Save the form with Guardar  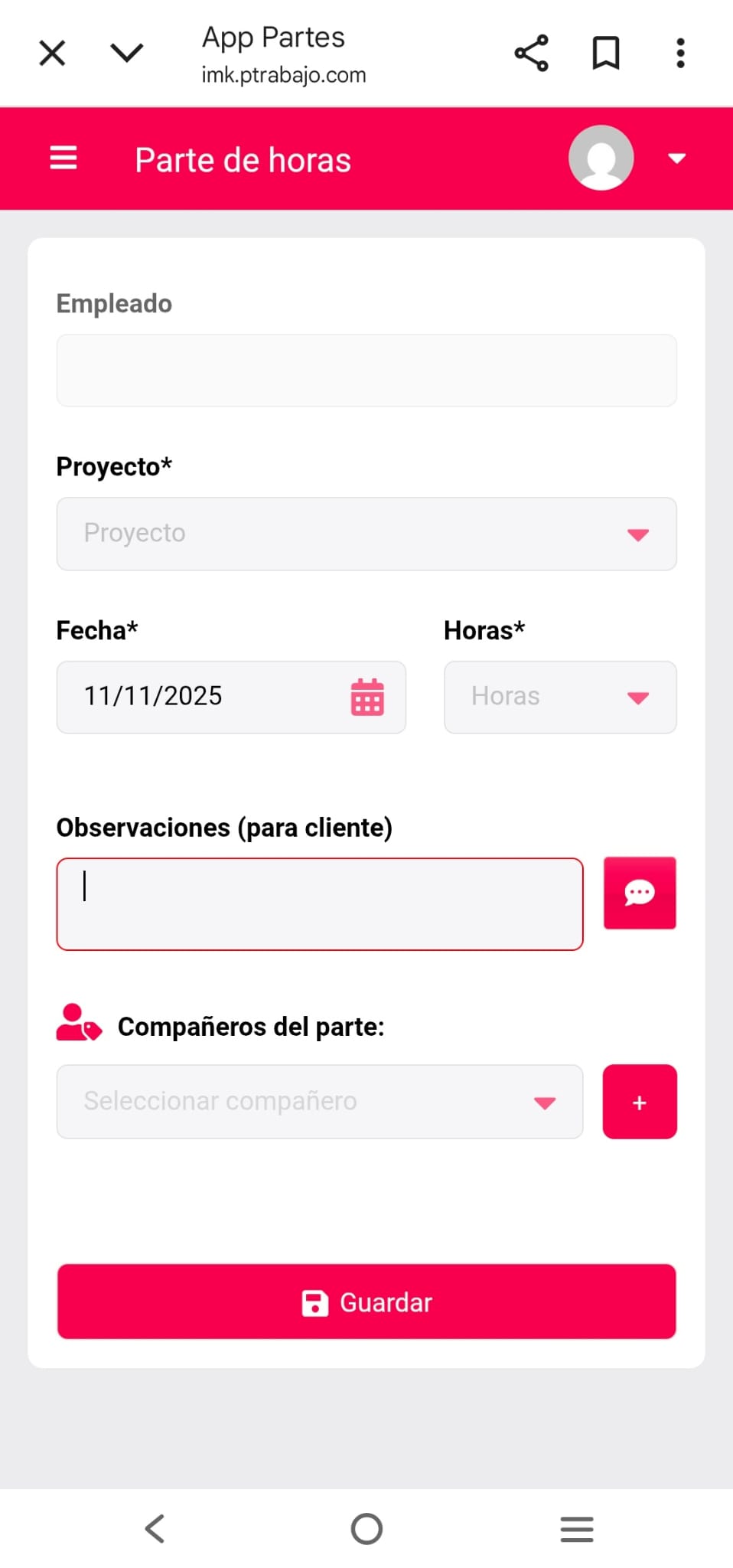pos(366,1302)
